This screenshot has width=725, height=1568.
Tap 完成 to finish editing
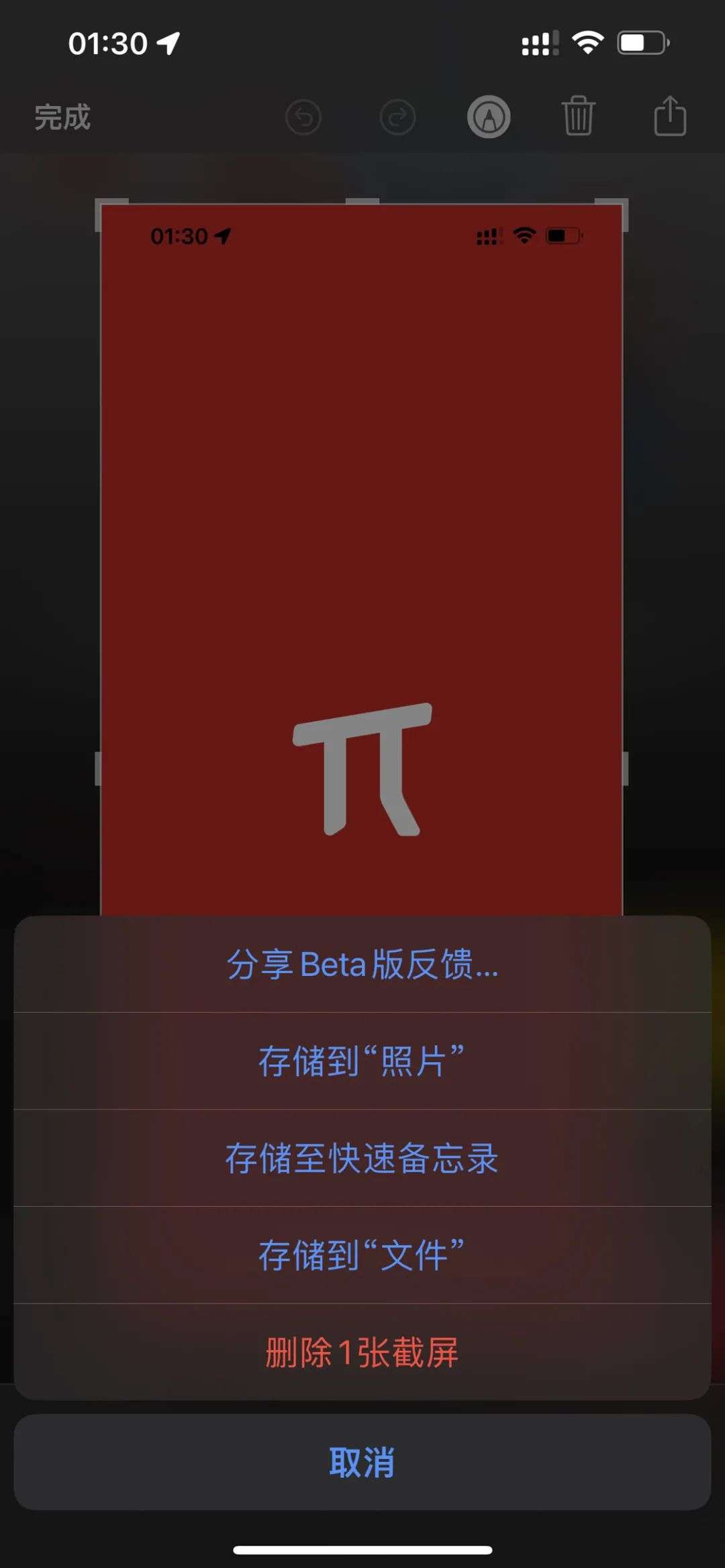tap(62, 117)
